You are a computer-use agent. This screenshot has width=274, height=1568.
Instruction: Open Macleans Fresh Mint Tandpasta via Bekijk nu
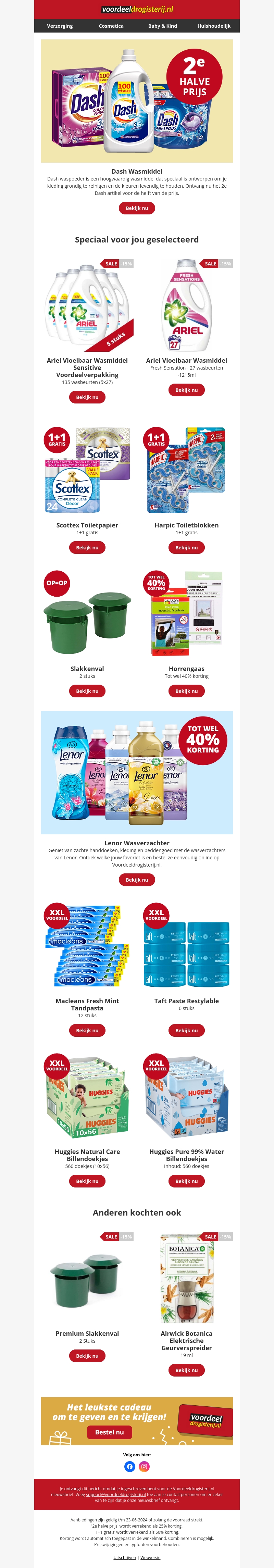click(x=87, y=1031)
